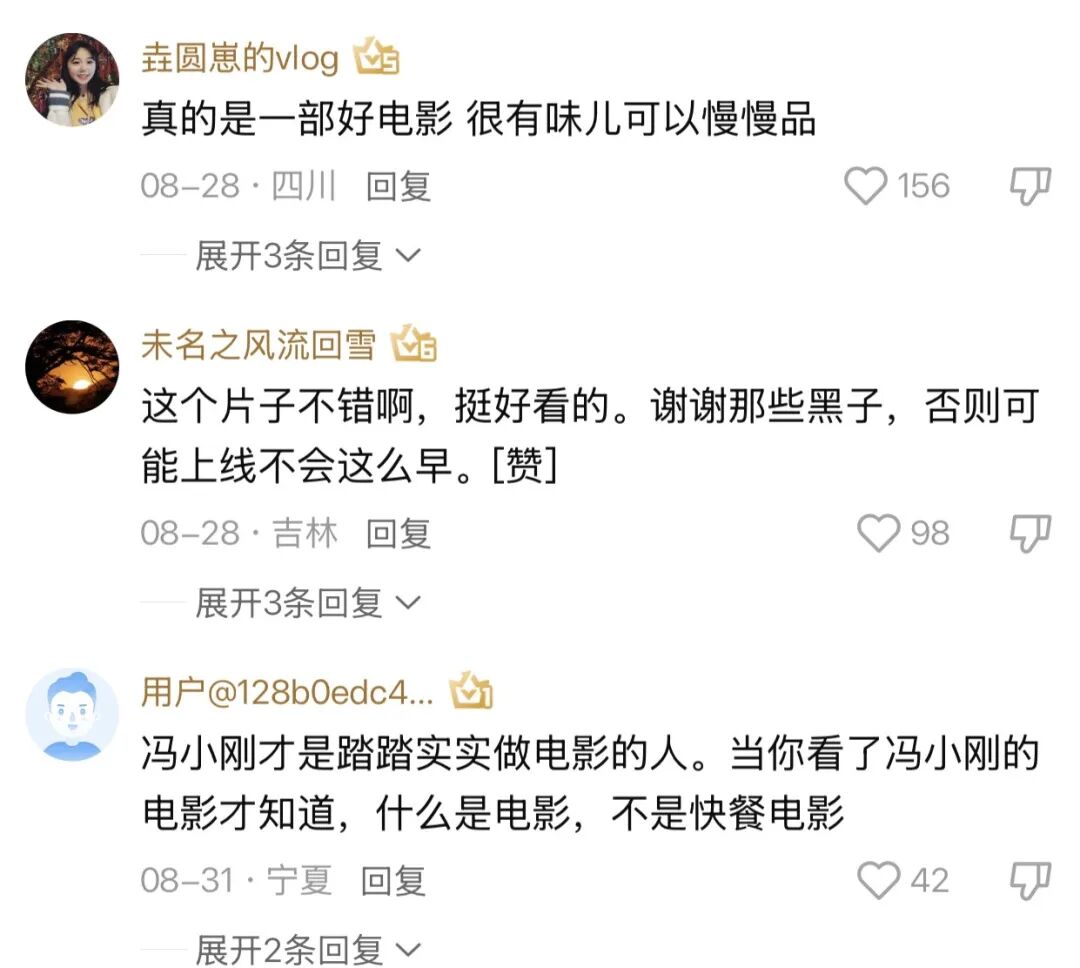Dislike the comment posted from 宁夏
Viewport: 1080px width, 968px height.
(x=1030, y=881)
